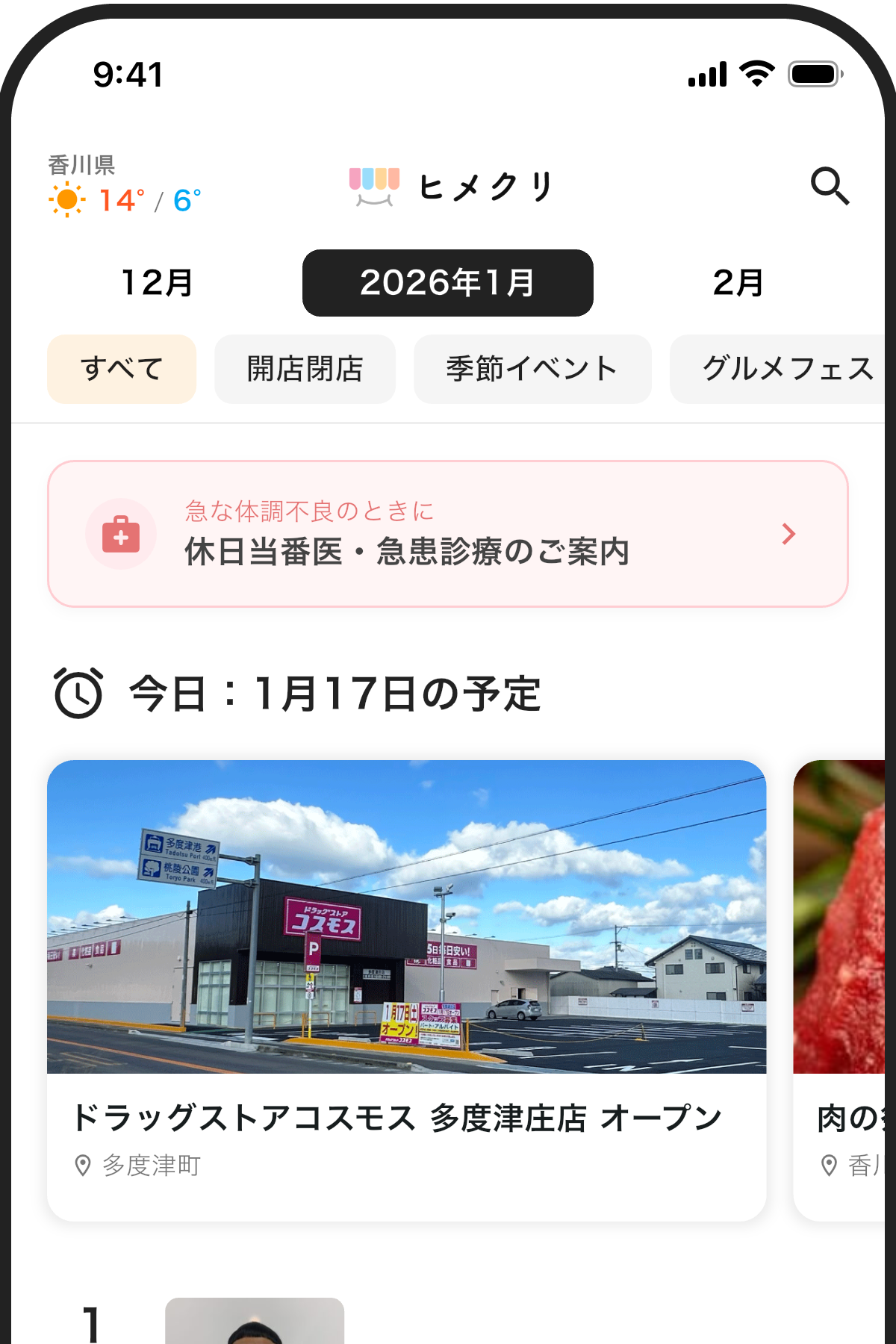The height and width of the screenshot is (1344, 896).
Task: Click the location pin on the meat event card
Action: pos(829,1163)
